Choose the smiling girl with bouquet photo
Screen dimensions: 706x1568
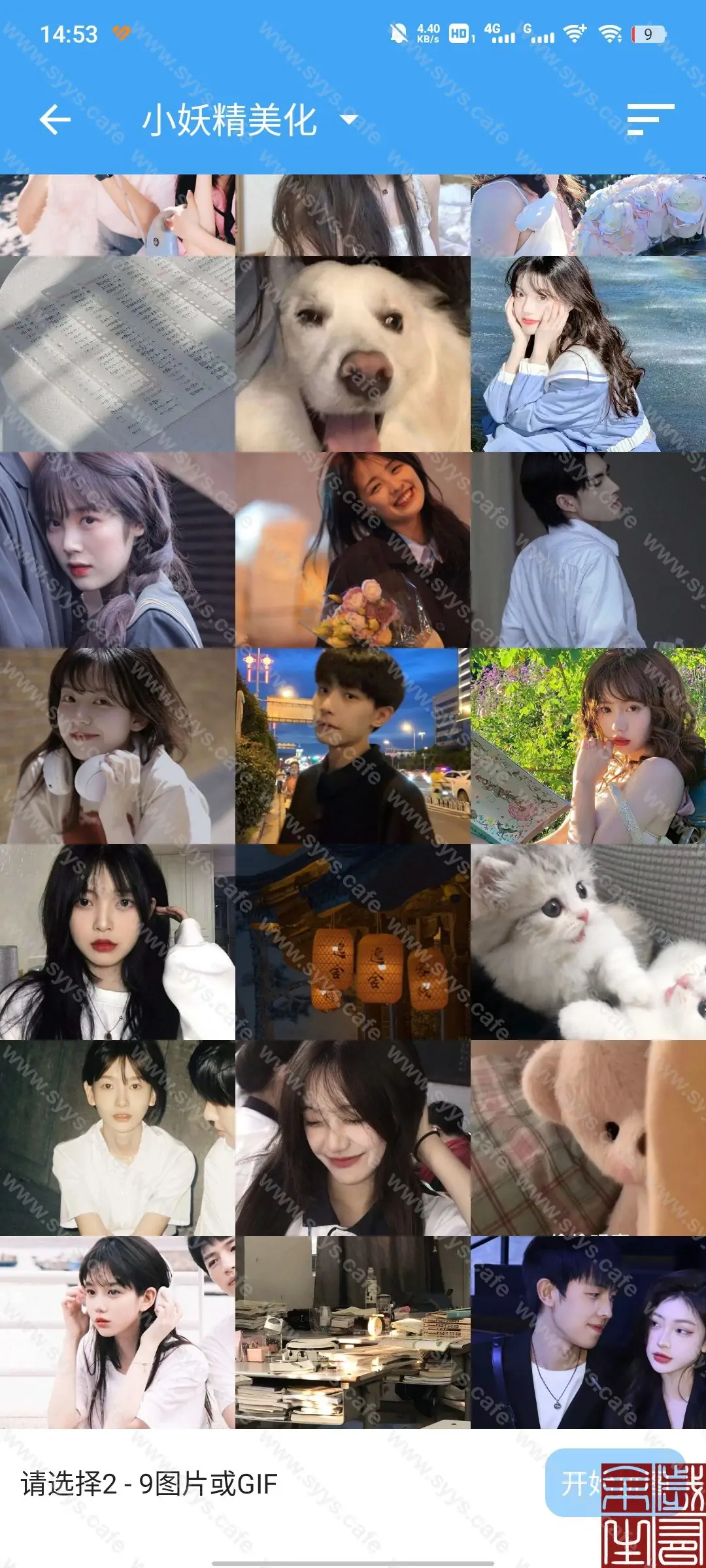tap(353, 550)
